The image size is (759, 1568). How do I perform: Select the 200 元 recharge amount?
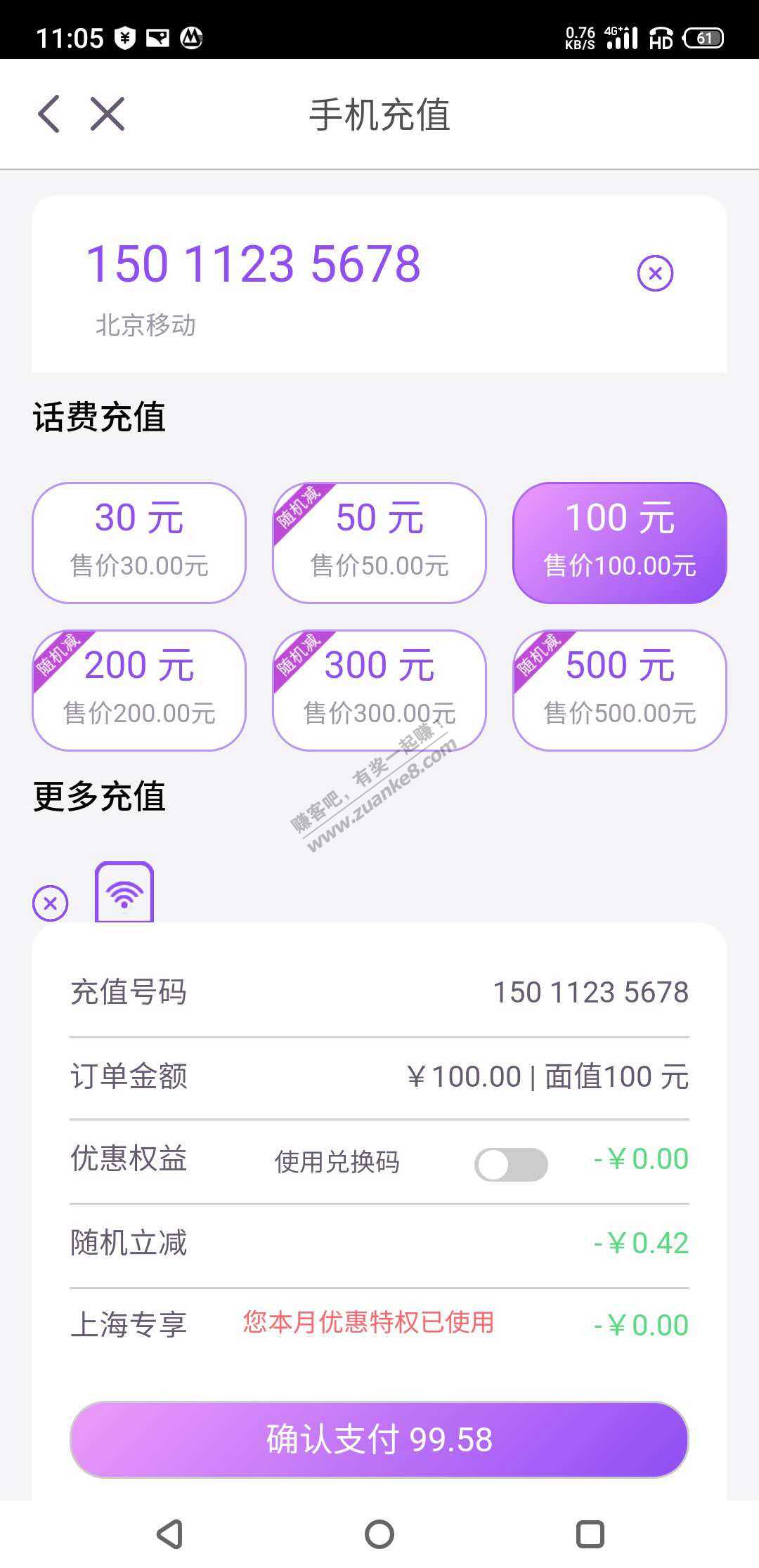point(139,690)
